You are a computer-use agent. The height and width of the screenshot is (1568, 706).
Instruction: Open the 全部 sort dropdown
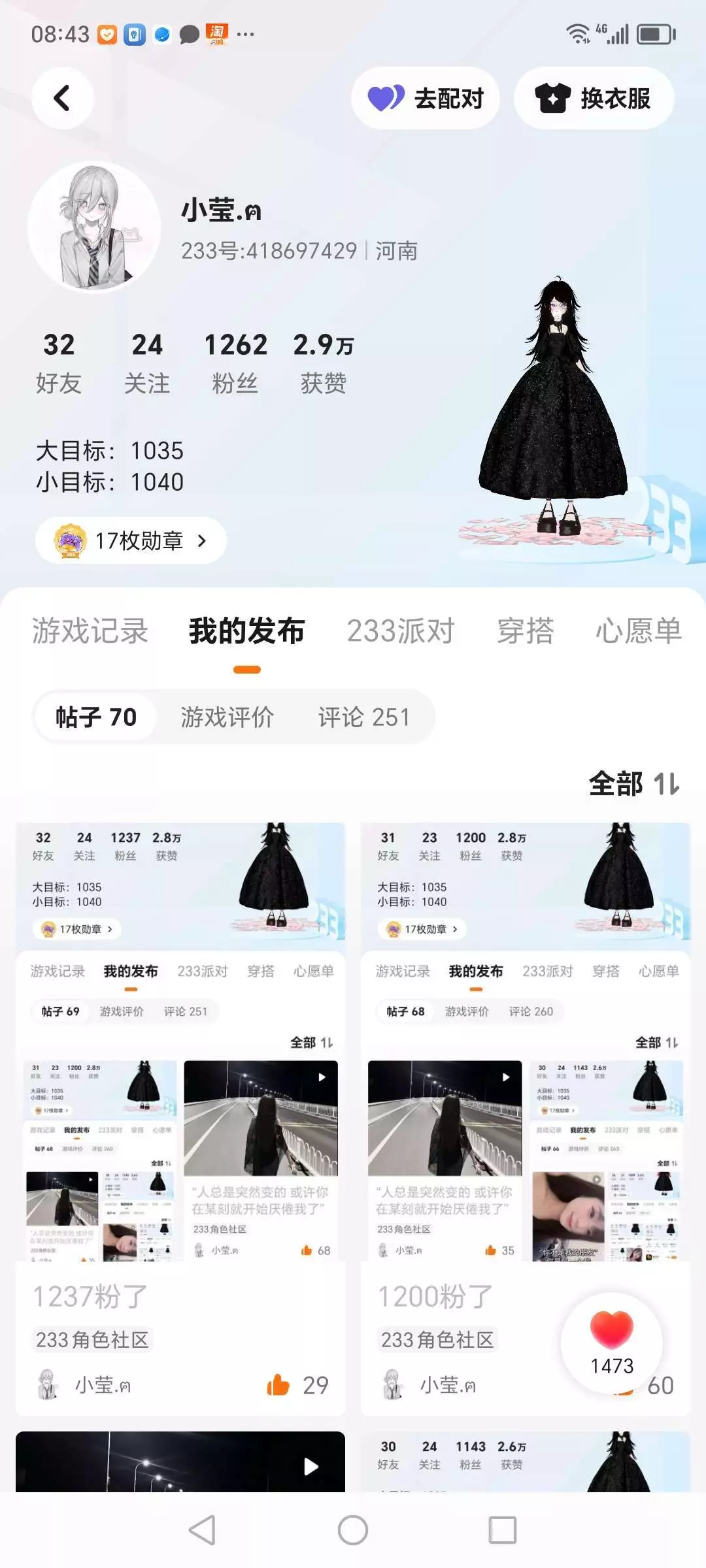point(634,784)
